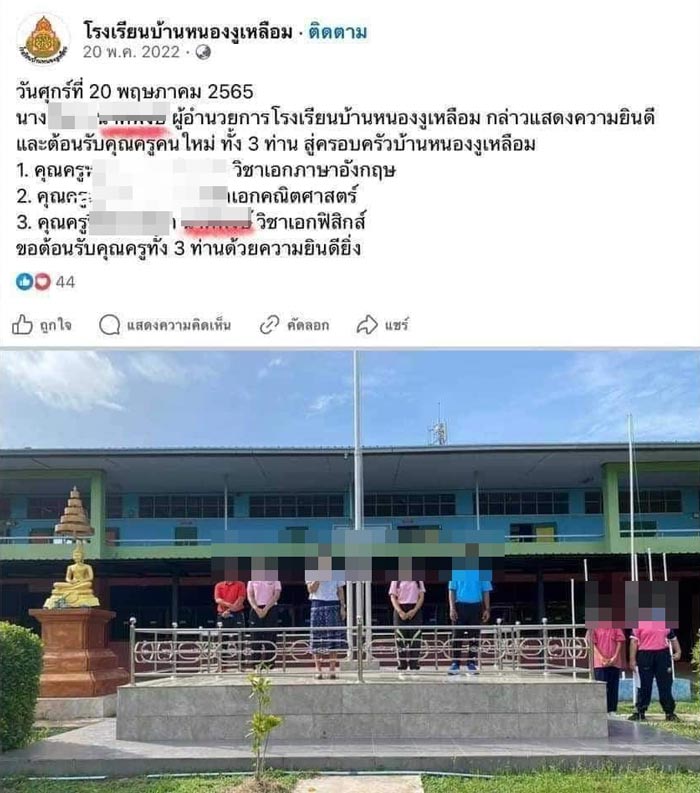The height and width of the screenshot is (793, 700).
Task: Copy the post link with คัดลอก
Action: pos(294,325)
